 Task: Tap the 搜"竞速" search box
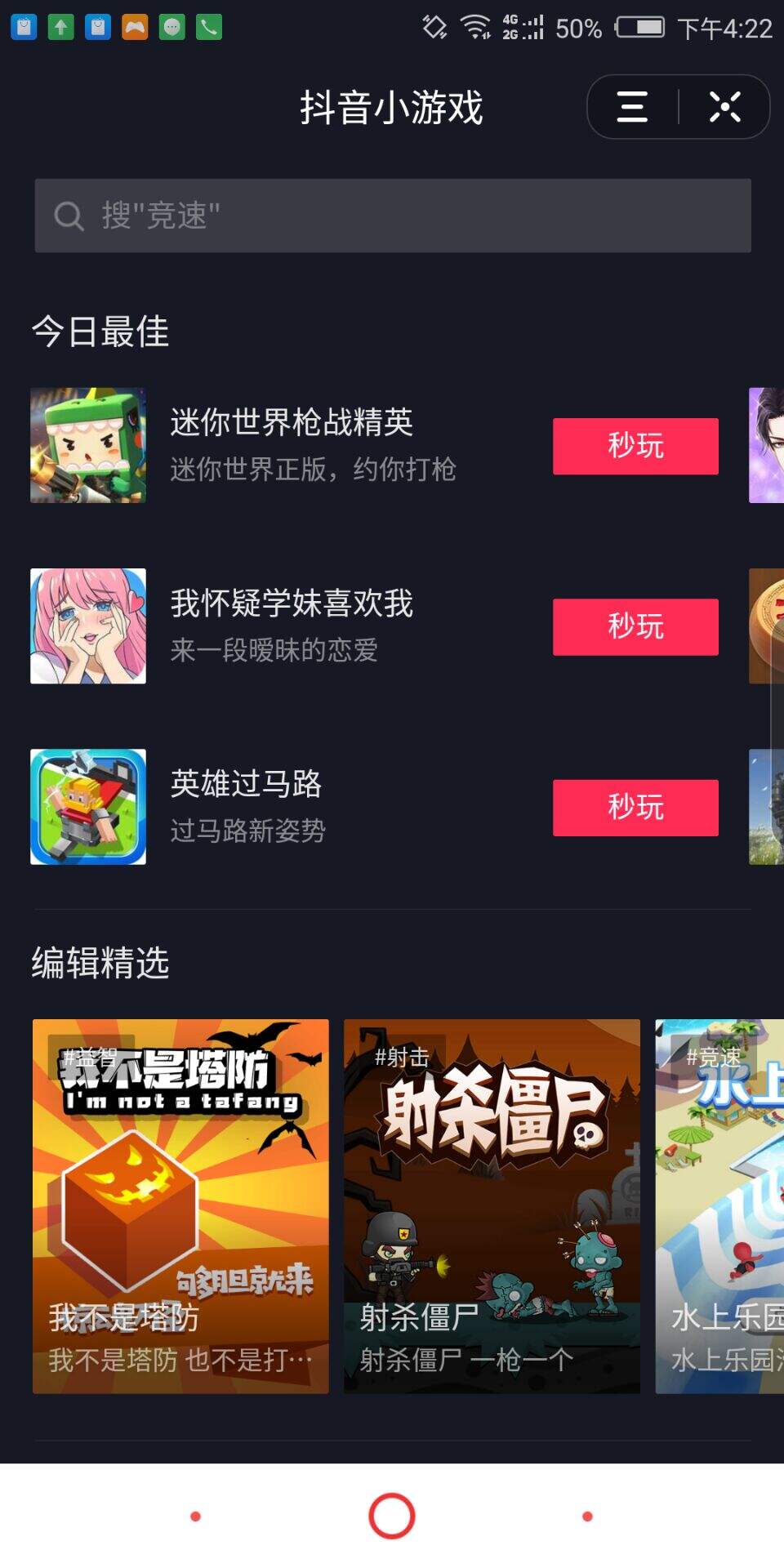[x=392, y=216]
